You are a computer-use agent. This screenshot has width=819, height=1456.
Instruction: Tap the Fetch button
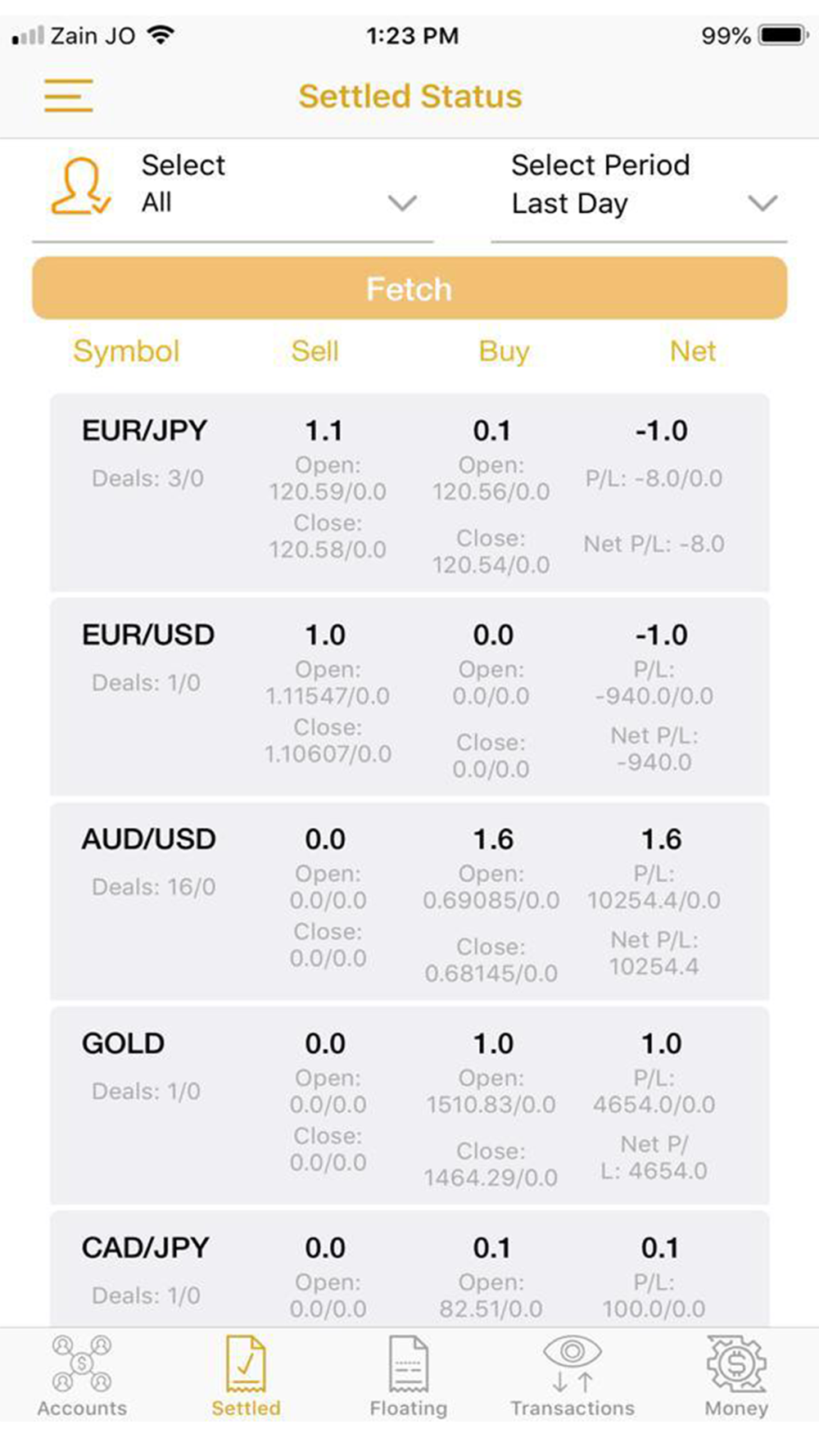click(x=409, y=288)
